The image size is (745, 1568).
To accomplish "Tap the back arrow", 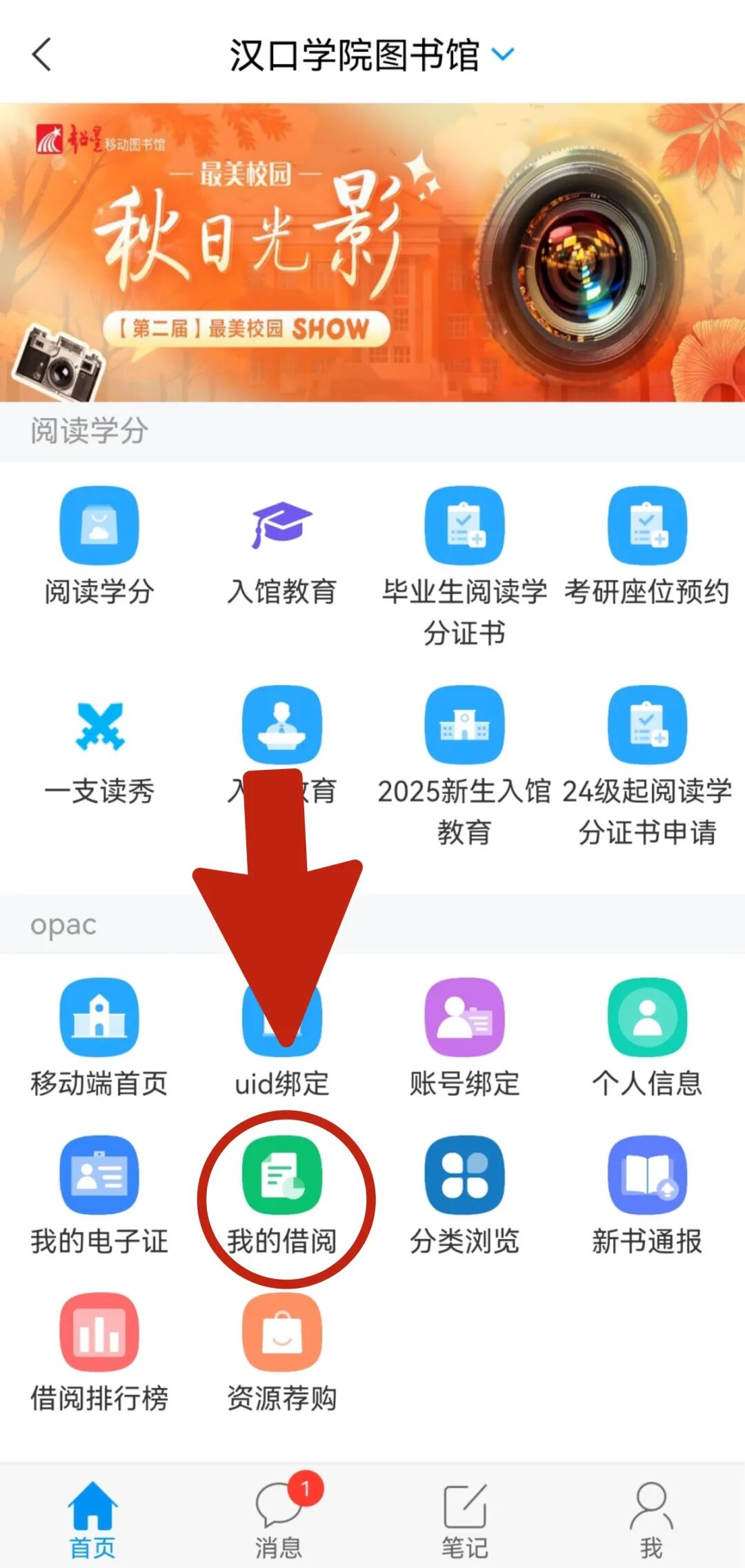I will 43,55.
